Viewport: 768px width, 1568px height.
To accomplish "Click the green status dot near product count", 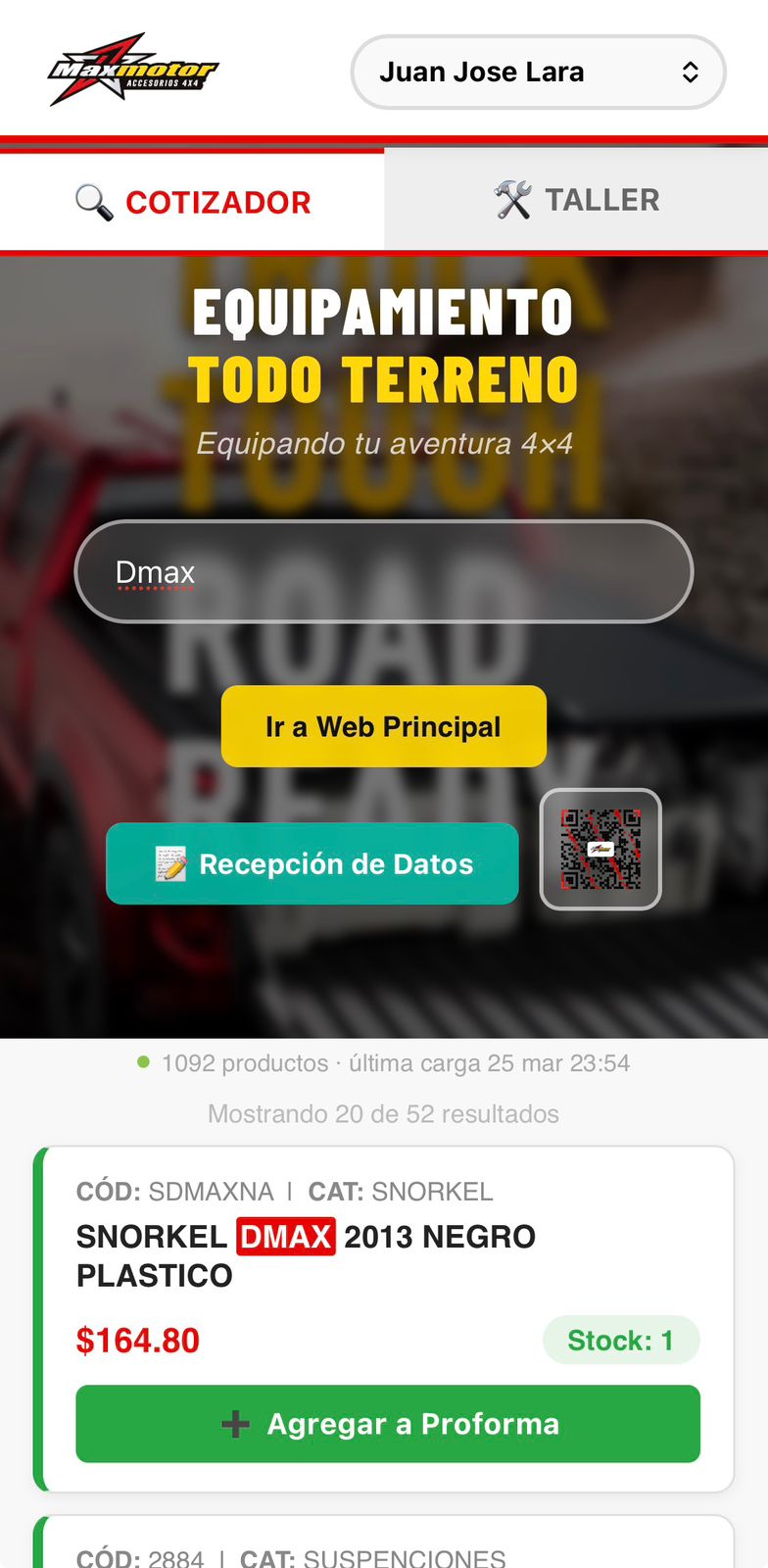I will click(143, 1061).
